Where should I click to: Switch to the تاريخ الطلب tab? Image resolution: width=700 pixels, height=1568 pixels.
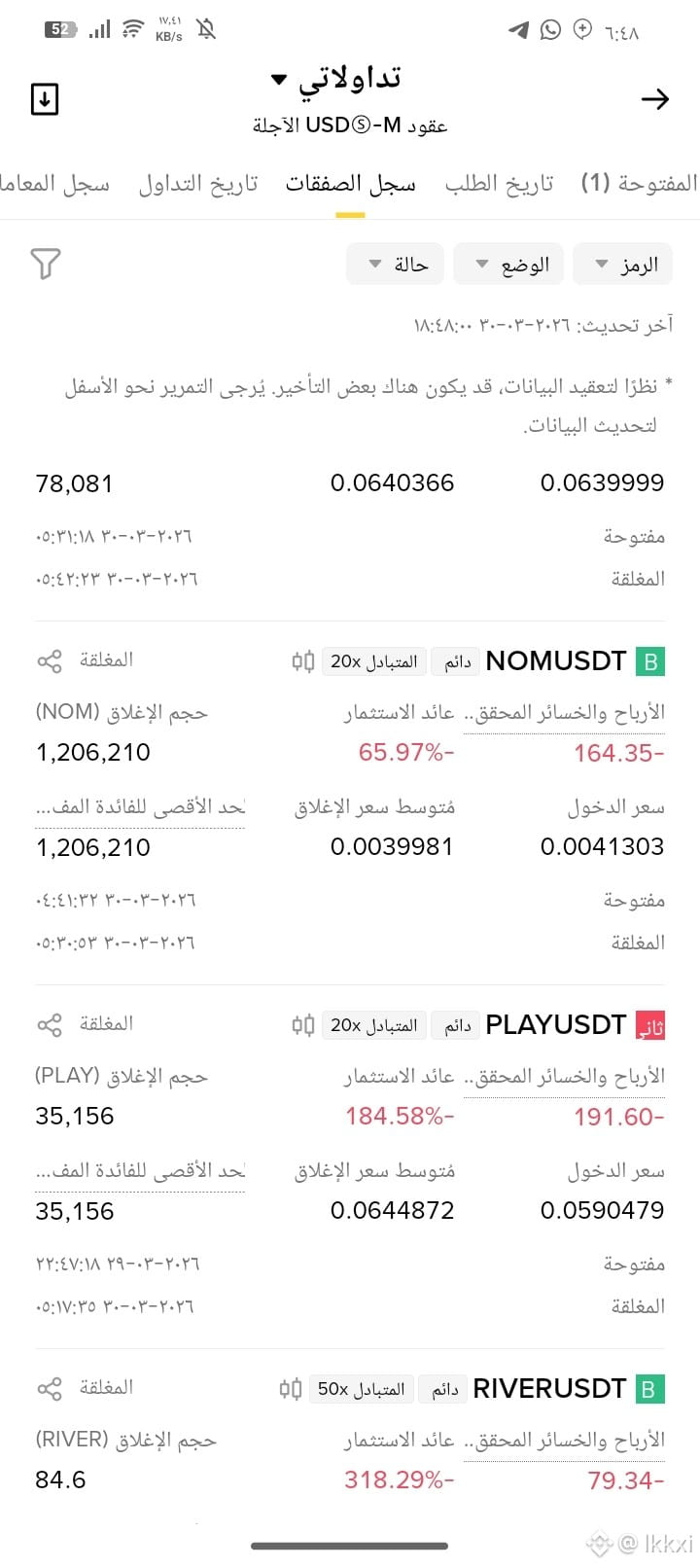pos(499,183)
